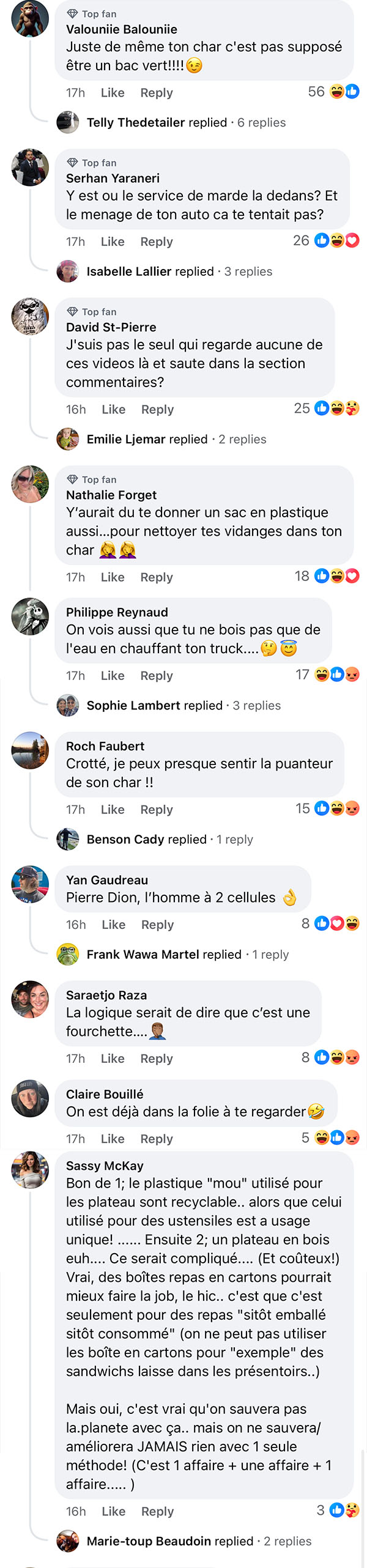Like Saraetjo Raza's comment

pyautogui.click(x=113, y=1058)
